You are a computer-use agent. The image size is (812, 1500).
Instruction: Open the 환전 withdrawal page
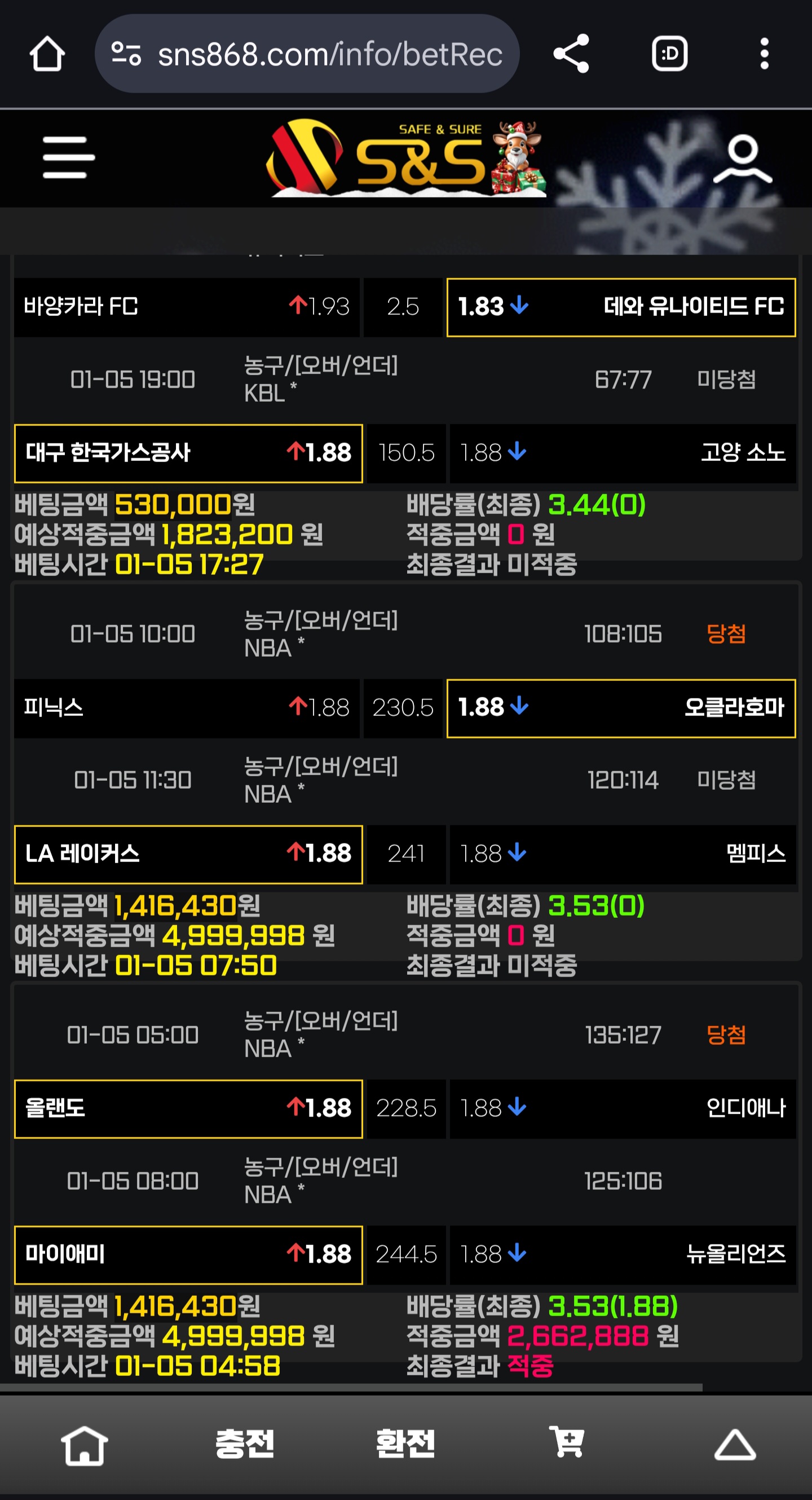click(405, 1445)
